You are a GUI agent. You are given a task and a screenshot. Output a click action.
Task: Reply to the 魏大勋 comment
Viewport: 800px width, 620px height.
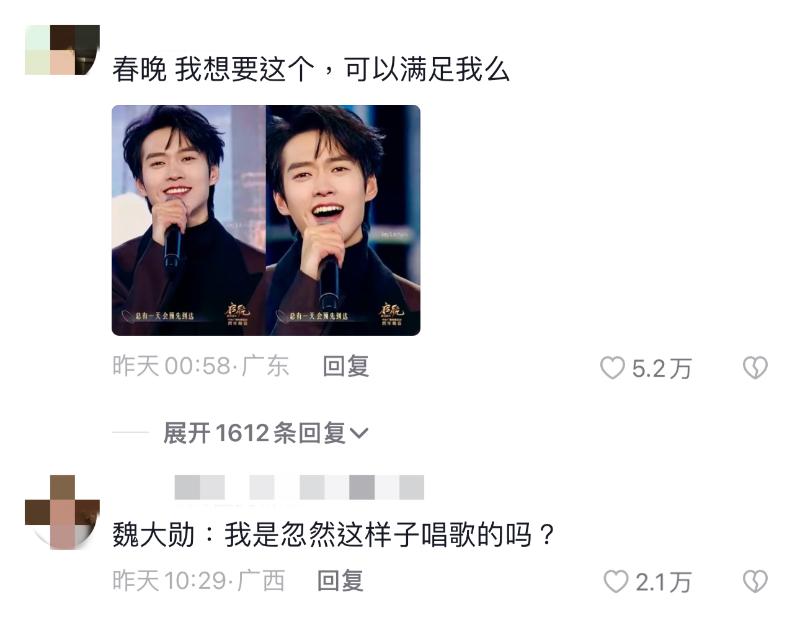340,580
